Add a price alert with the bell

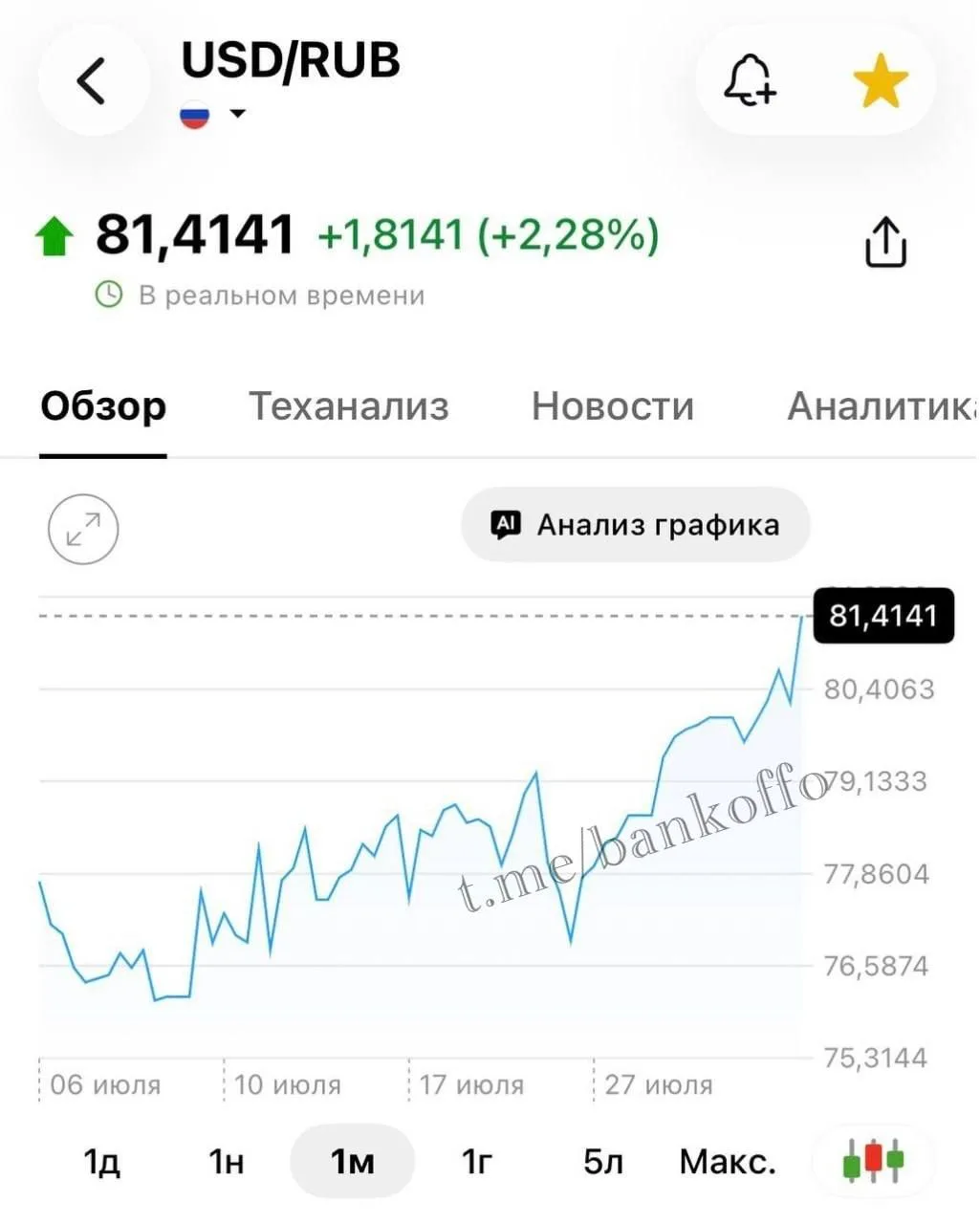[750, 80]
